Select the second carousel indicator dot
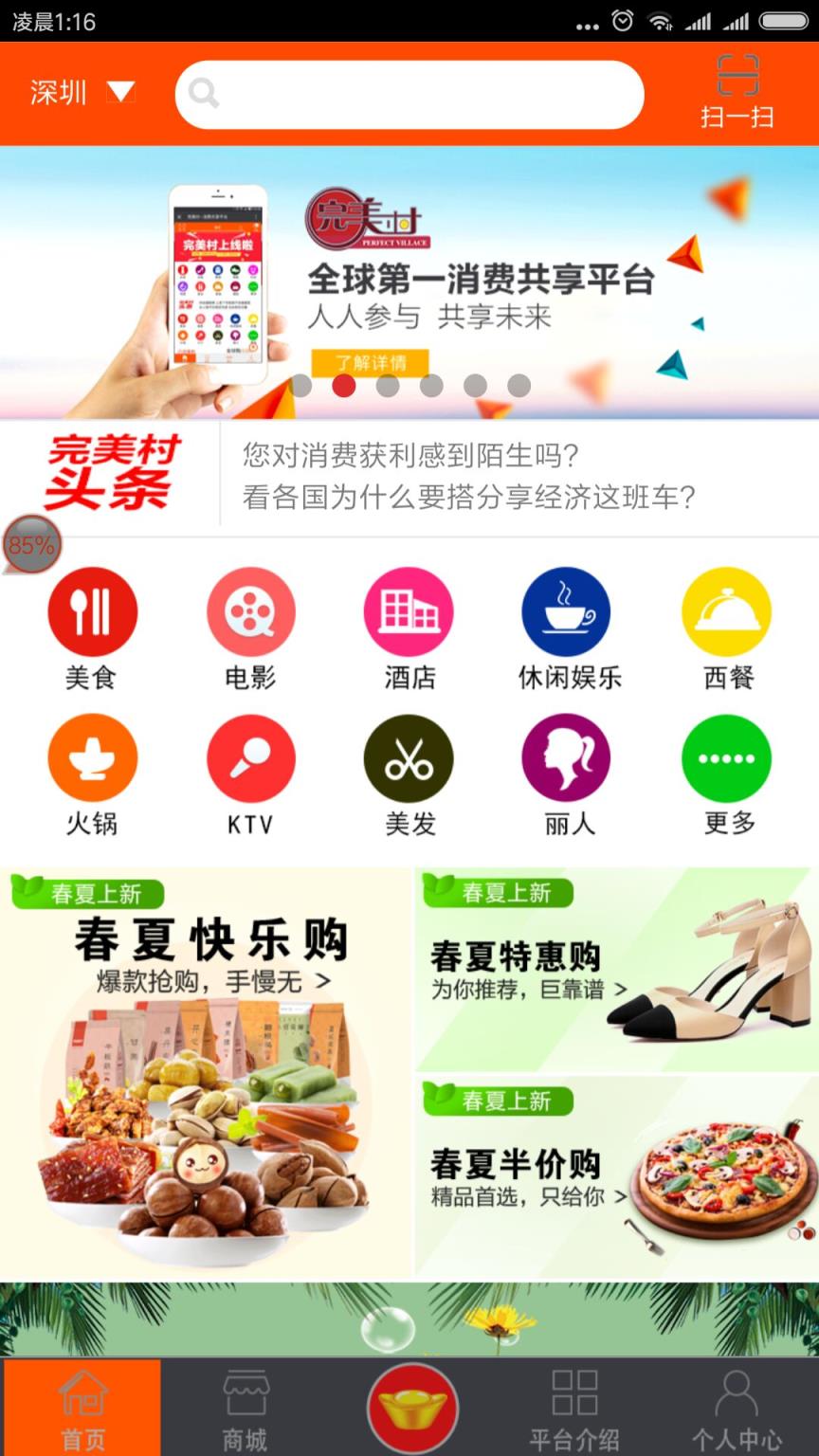 click(343, 386)
